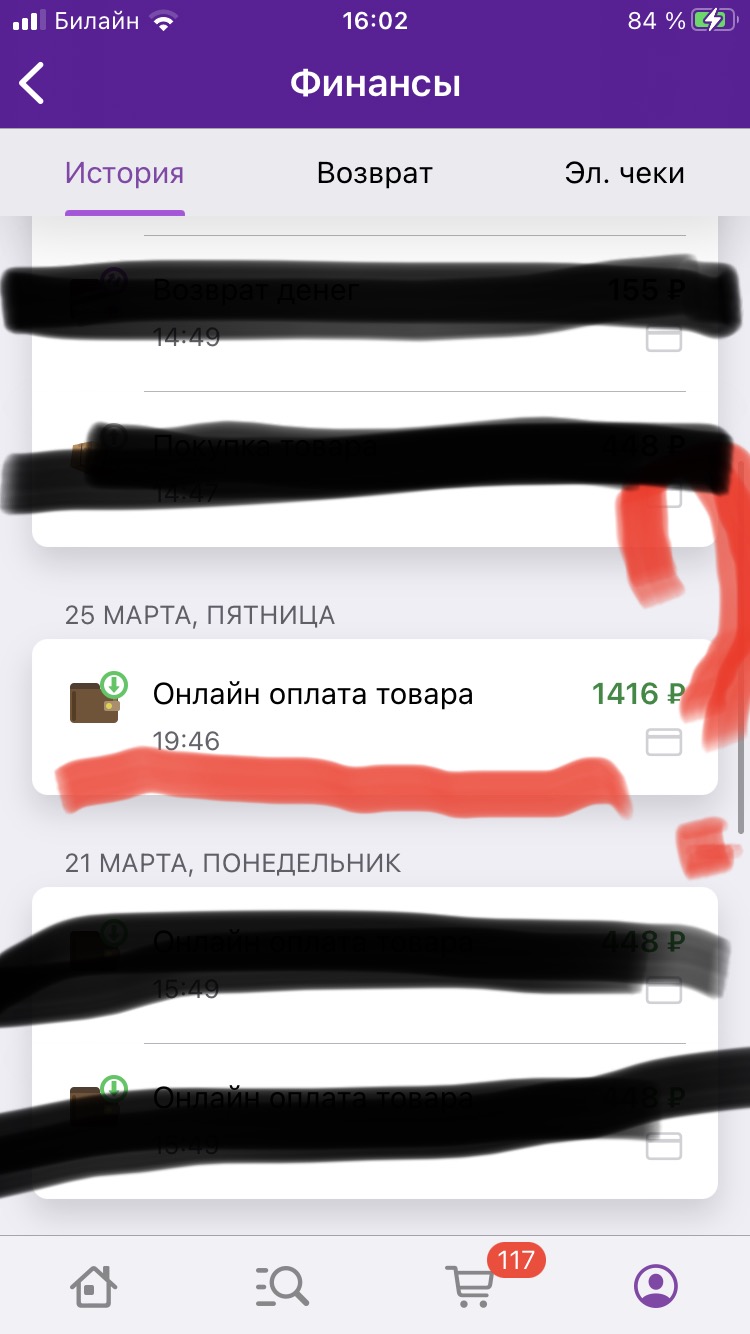750x1334 pixels.
Task: Open the profile tab
Action: 656,1284
